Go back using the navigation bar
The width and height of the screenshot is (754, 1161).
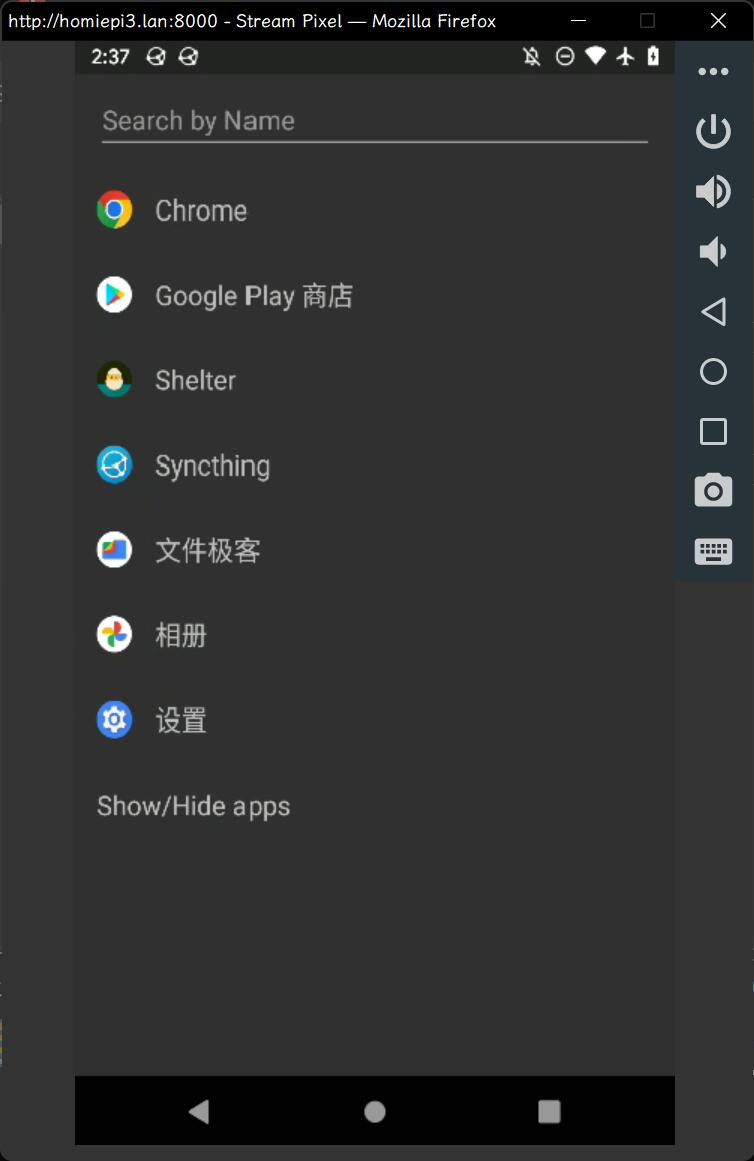coord(199,1111)
